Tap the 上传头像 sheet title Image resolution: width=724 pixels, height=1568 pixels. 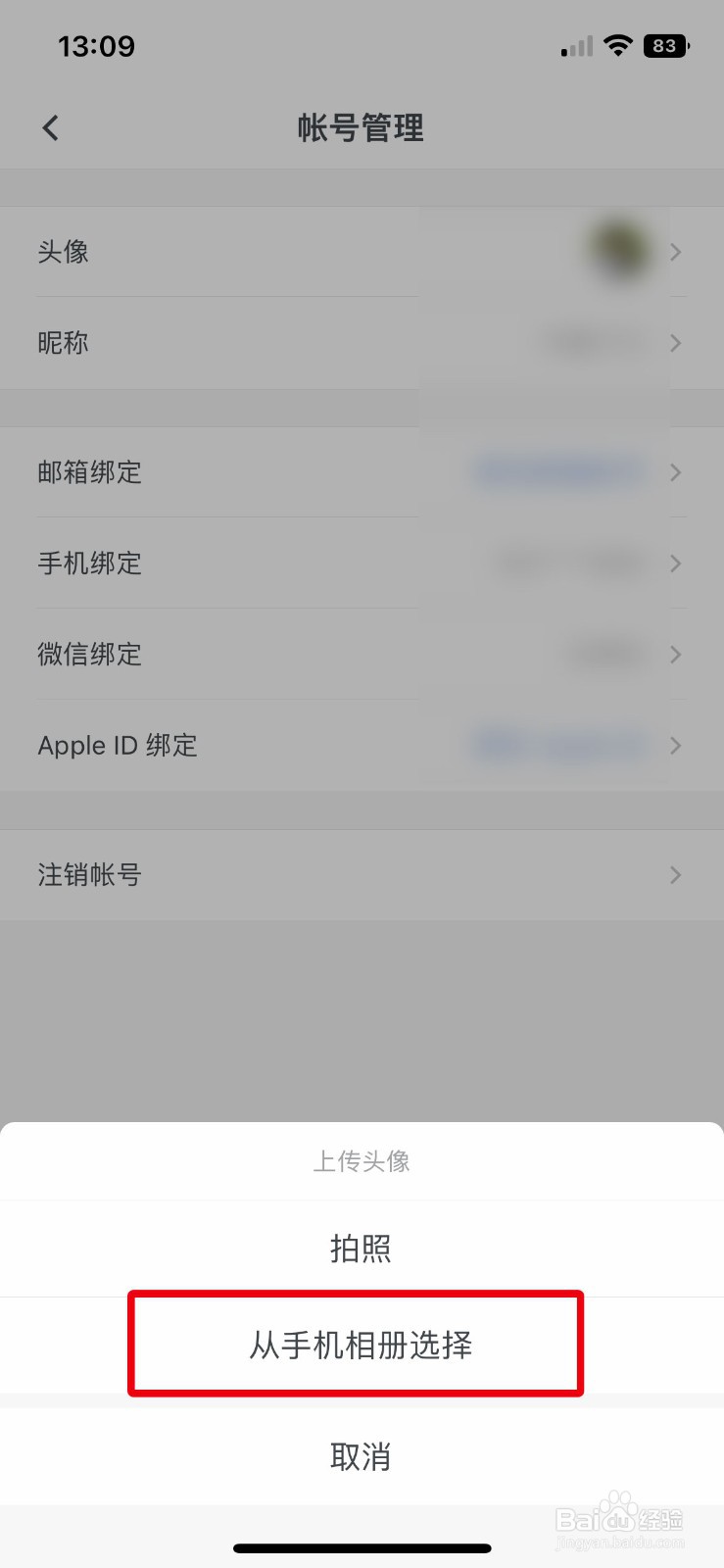(362, 1162)
